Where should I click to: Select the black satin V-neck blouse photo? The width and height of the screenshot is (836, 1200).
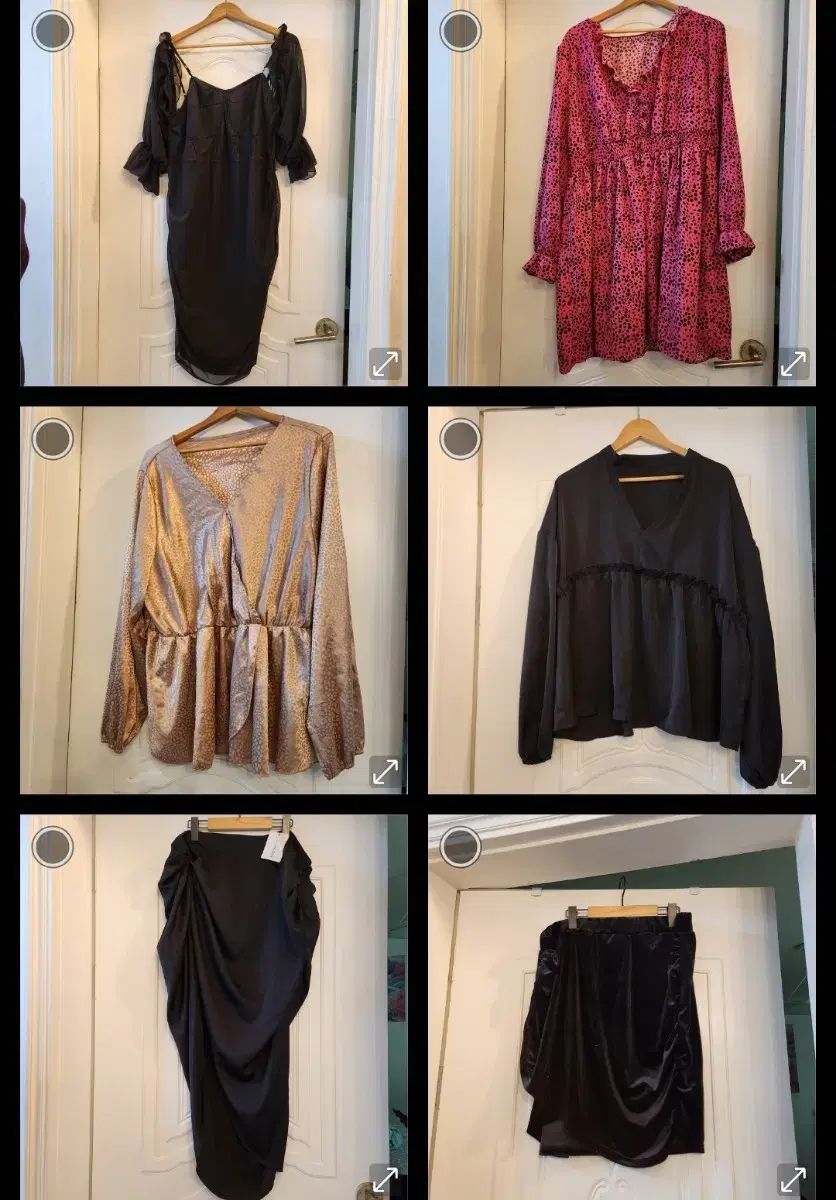pos(460,439)
